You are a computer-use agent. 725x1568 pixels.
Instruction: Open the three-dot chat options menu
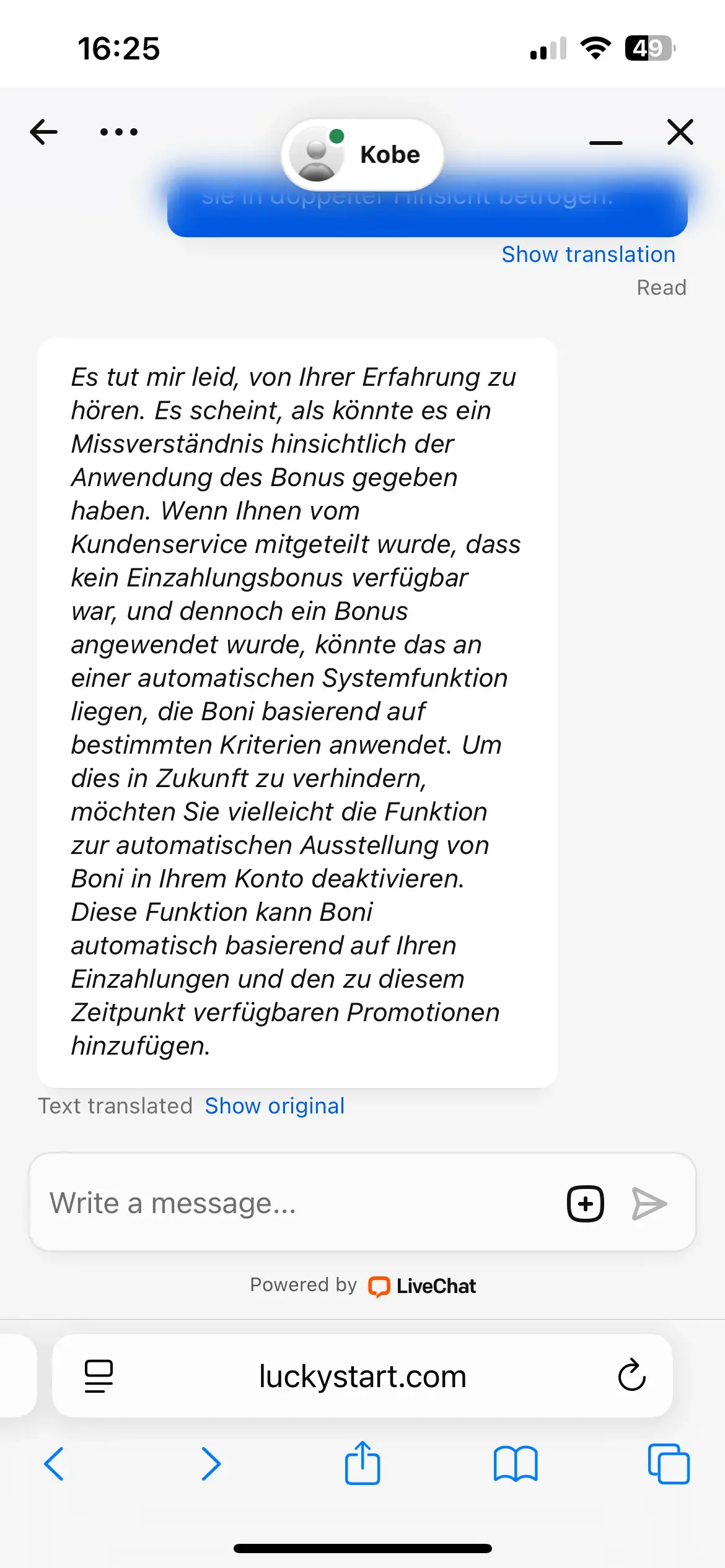point(119,132)
